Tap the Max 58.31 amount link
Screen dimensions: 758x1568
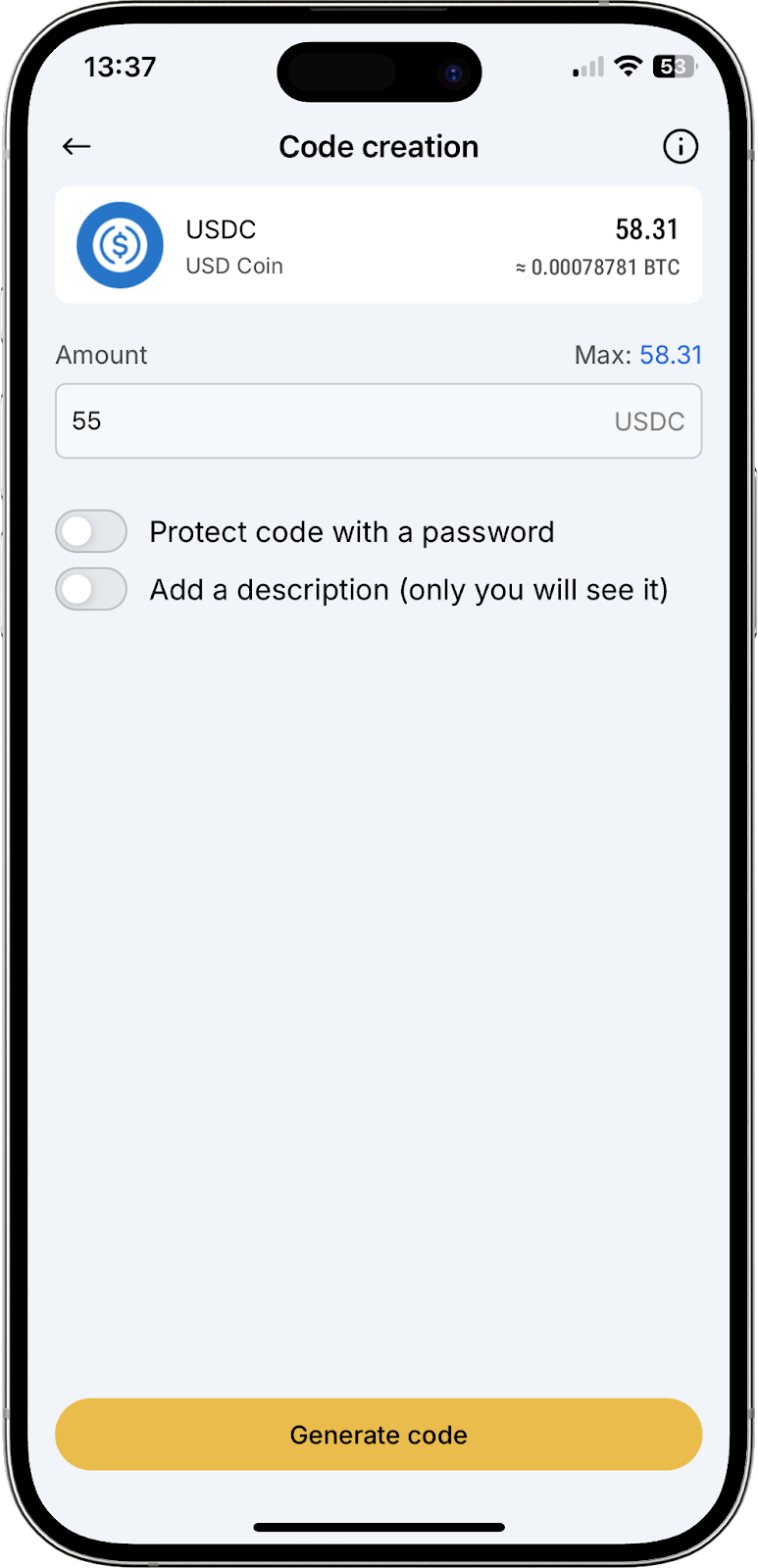670,355
